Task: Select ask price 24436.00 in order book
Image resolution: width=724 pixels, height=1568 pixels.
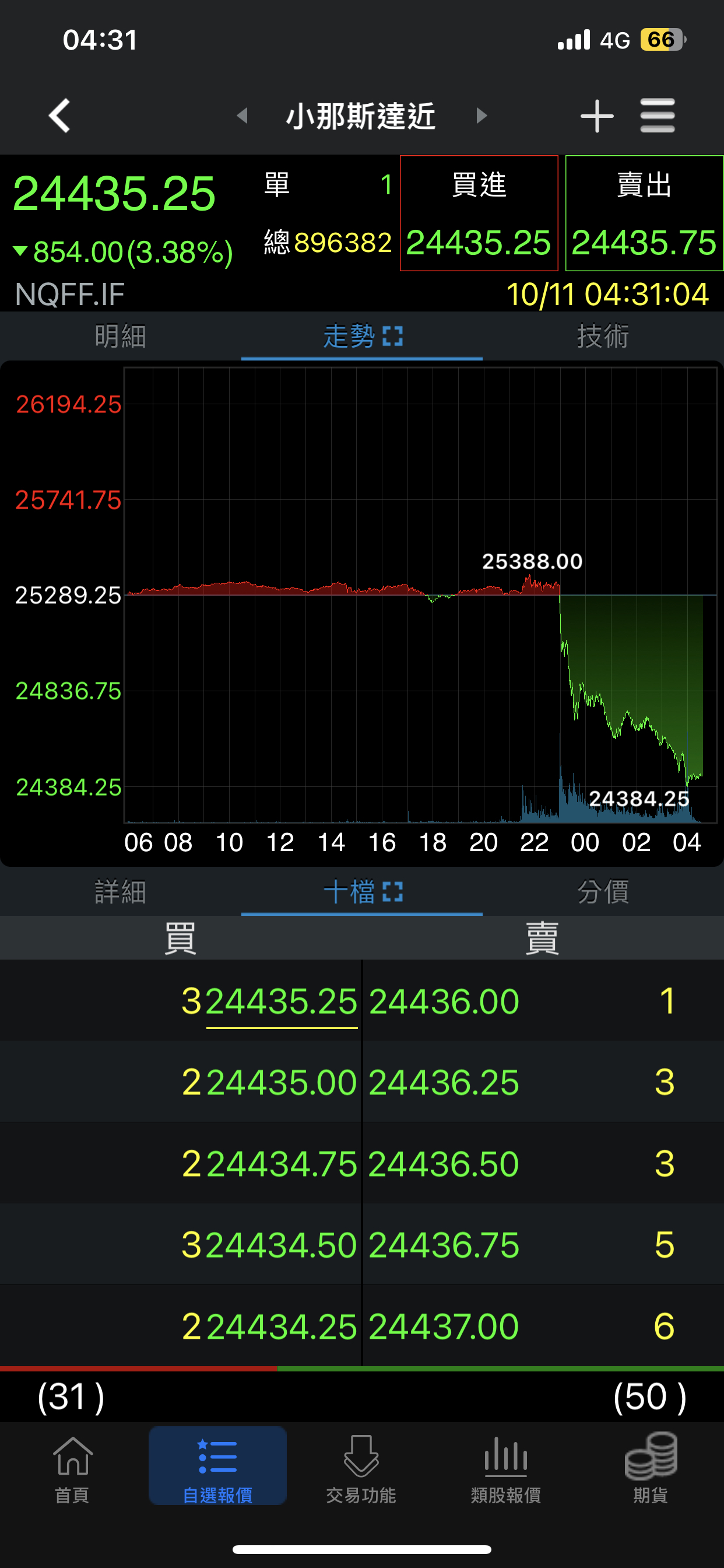Action: tap(444, 1002)
